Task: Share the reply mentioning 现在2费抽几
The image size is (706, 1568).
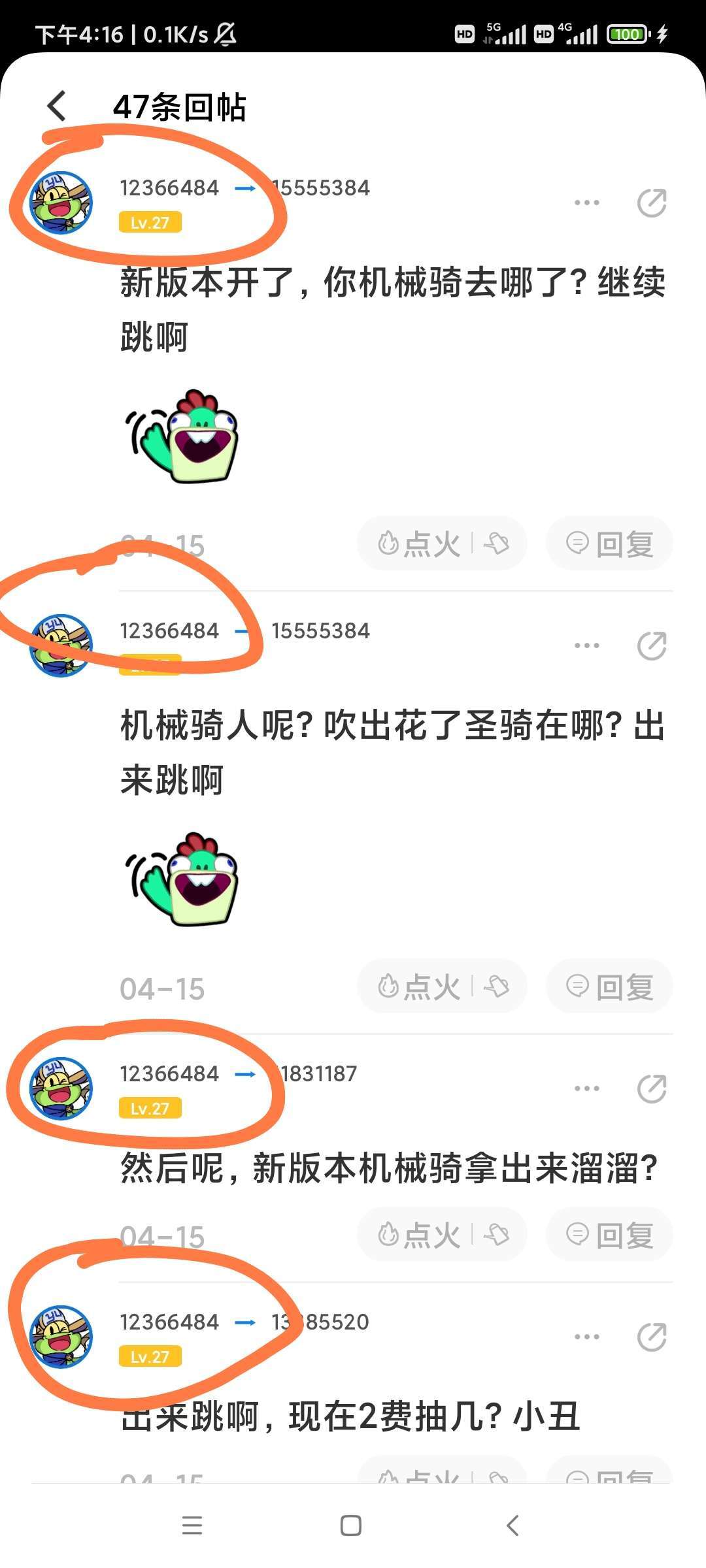Action: pyautogui.click(x=652, y=1337)
